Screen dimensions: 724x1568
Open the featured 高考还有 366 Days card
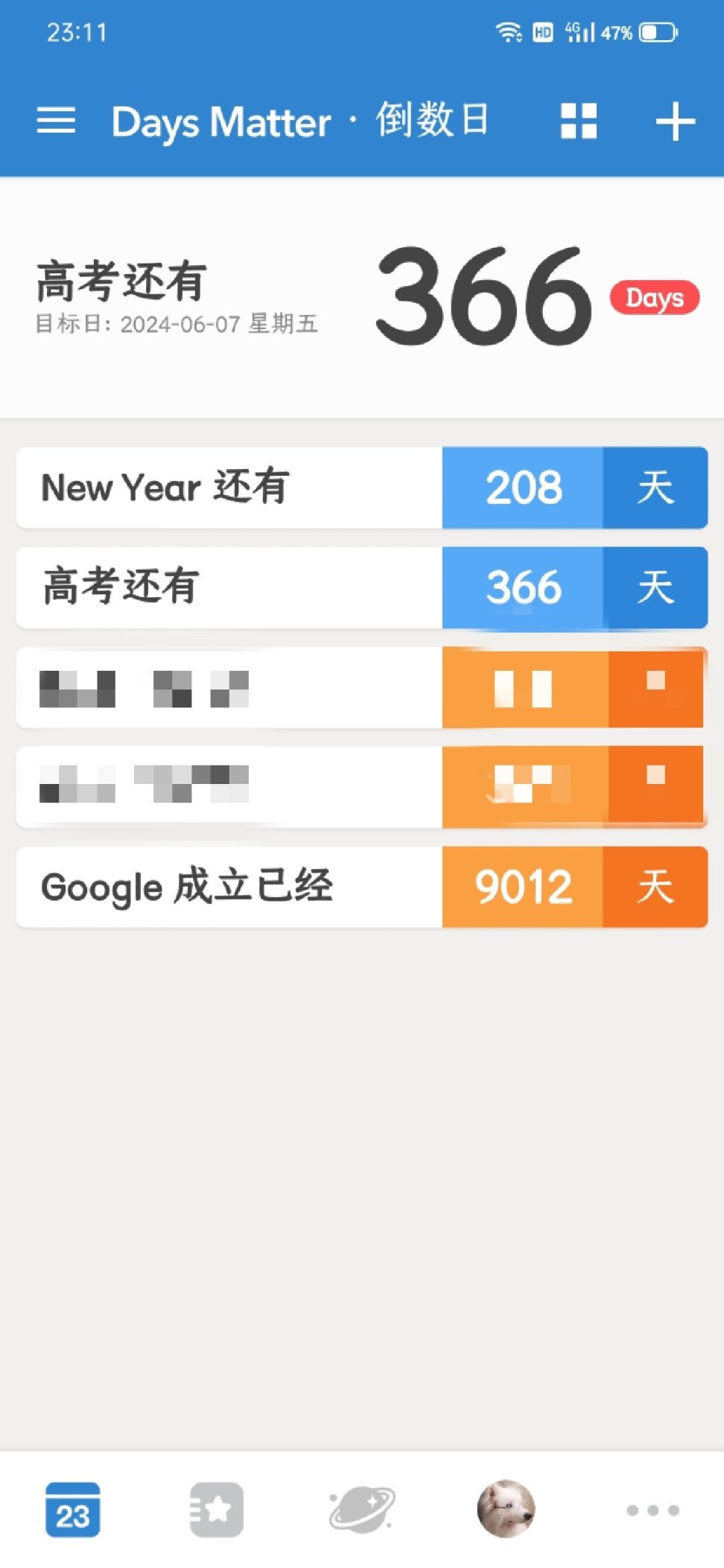click(x=362, y=298)
